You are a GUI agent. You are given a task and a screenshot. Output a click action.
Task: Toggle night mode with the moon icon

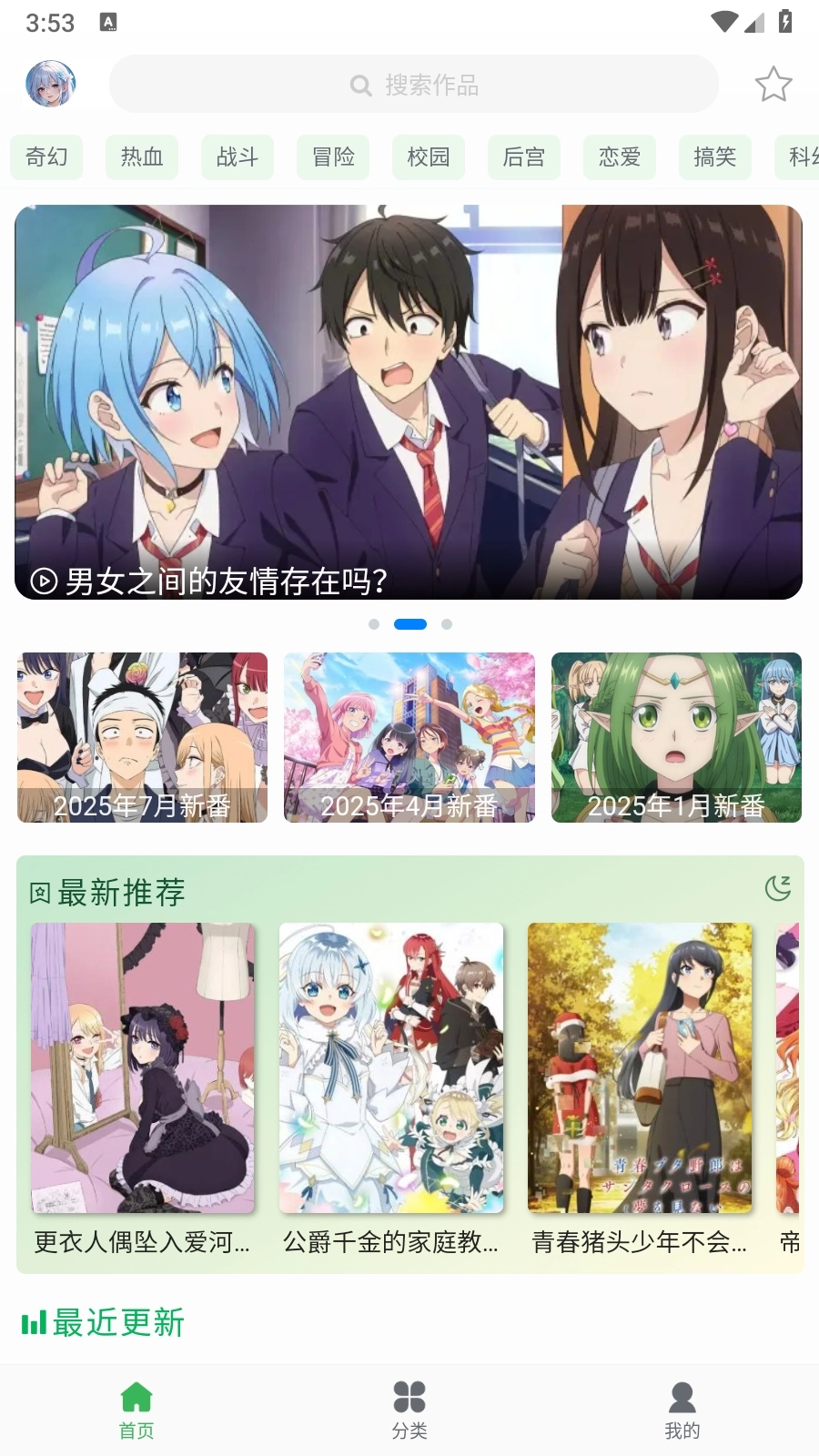click(776, 887)
